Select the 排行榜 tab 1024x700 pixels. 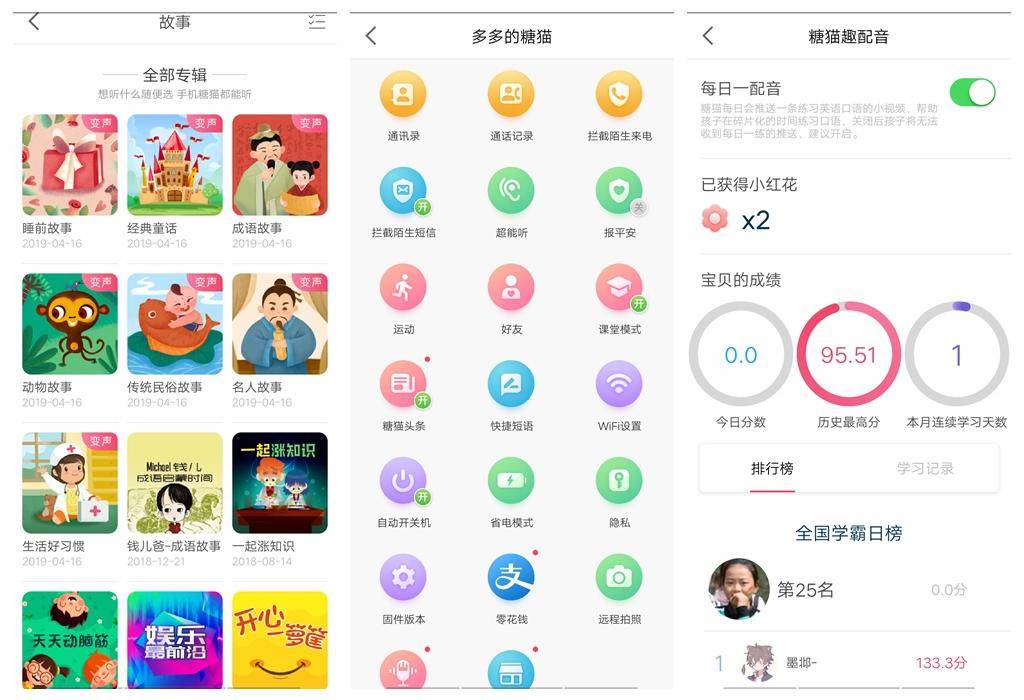click(x=773, y=469)
